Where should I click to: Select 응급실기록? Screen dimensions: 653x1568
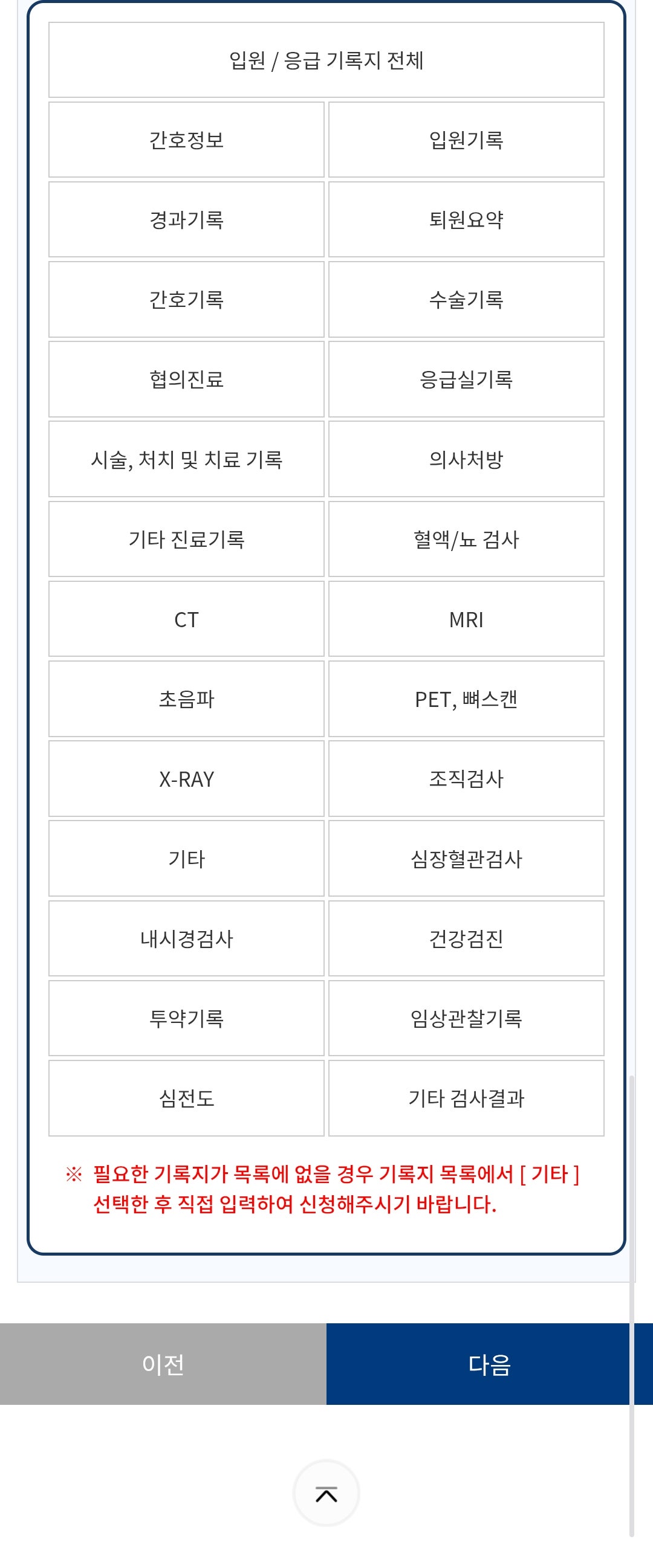[x=467, y=379]
